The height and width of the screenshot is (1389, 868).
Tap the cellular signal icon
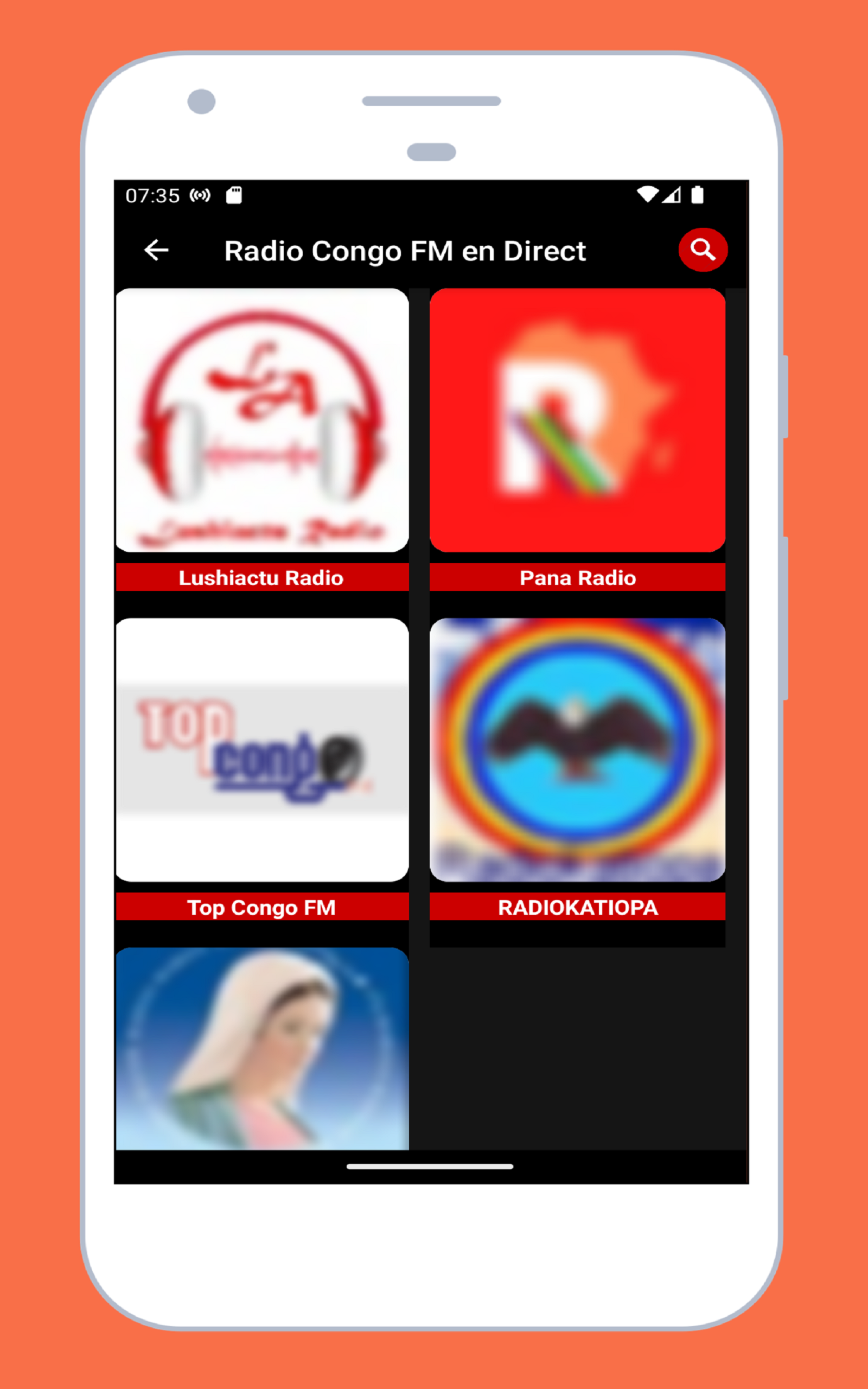tap(673, 196)
